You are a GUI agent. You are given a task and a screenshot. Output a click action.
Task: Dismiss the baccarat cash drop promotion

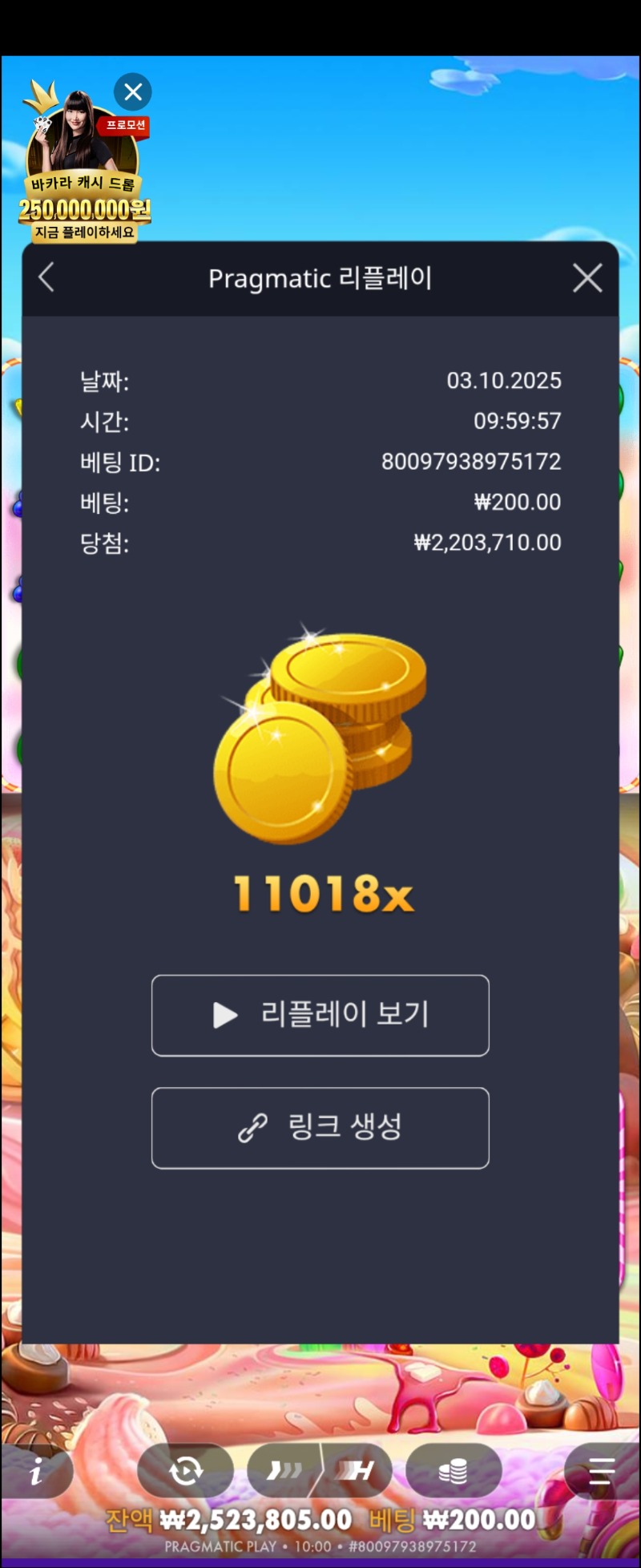(133, 92)
